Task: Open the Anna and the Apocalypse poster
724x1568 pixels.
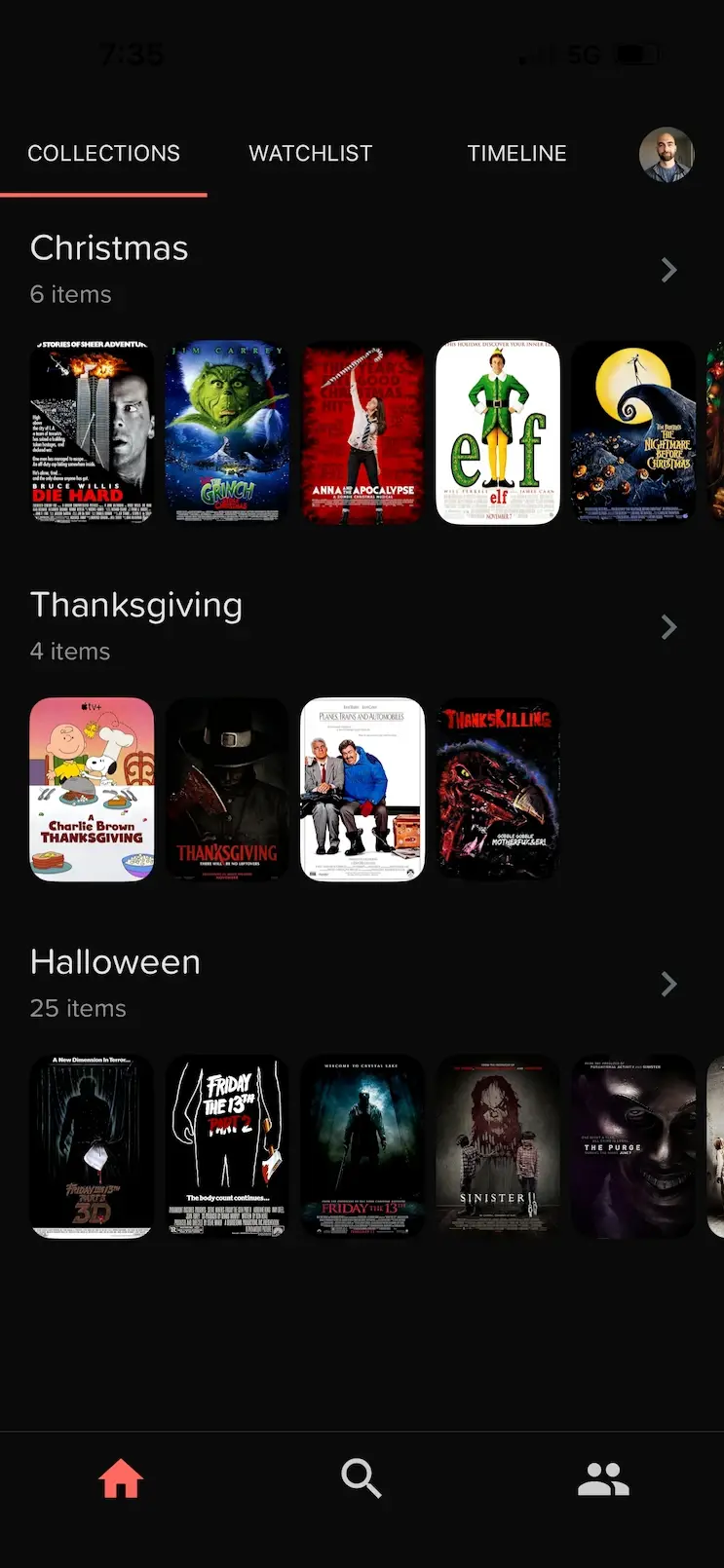Action: 362,431
